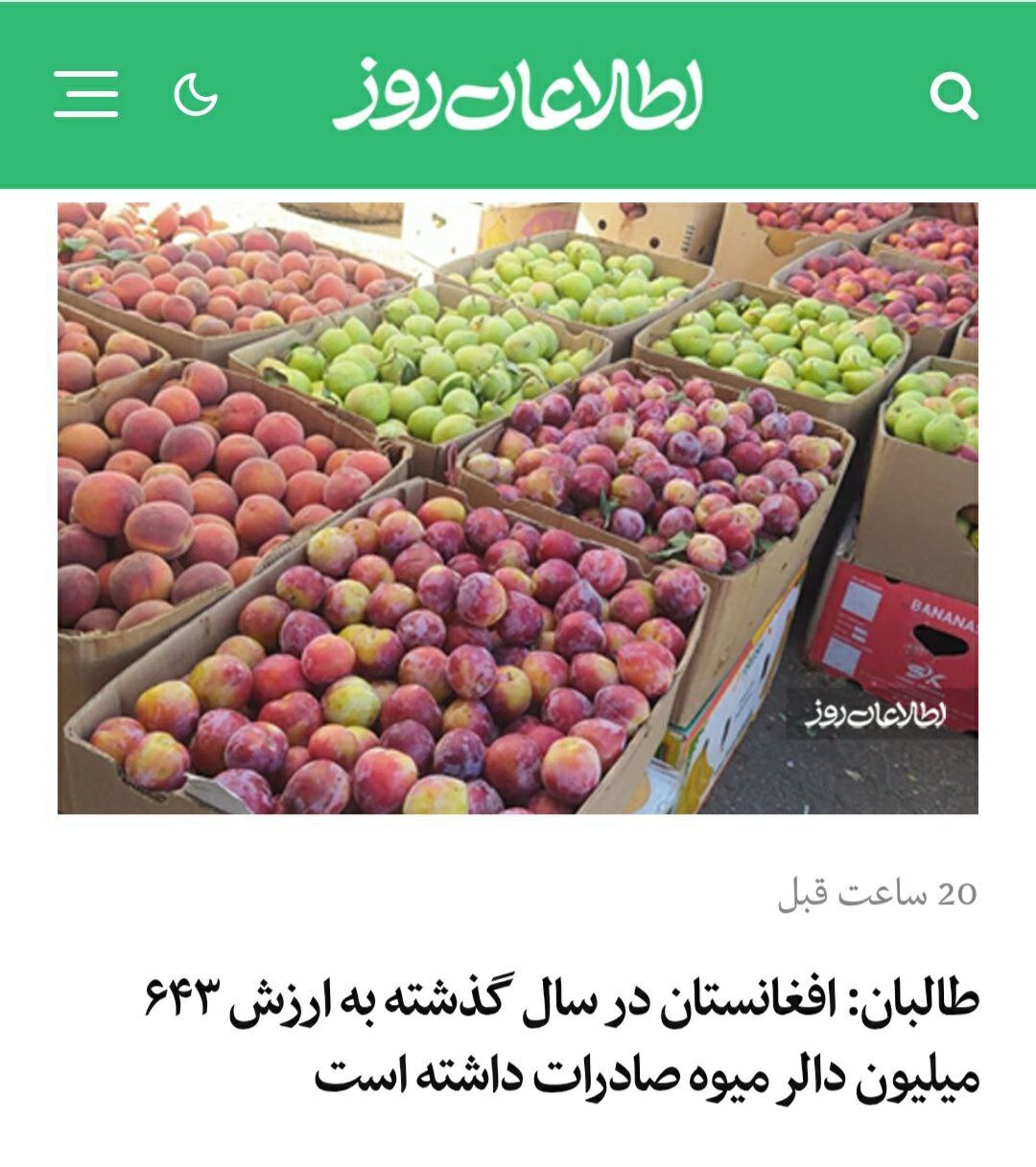The width and height of the screenshot is (1036, 1167).
Task: Toggle dark mode with the moon icon
Action: (196, 94)
